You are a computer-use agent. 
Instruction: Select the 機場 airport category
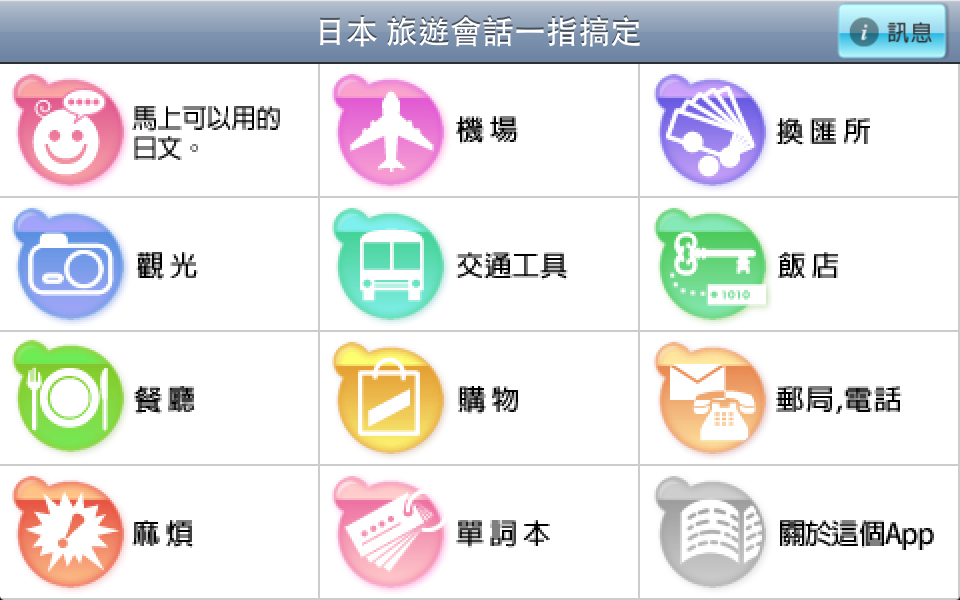[x=479, y=132]
